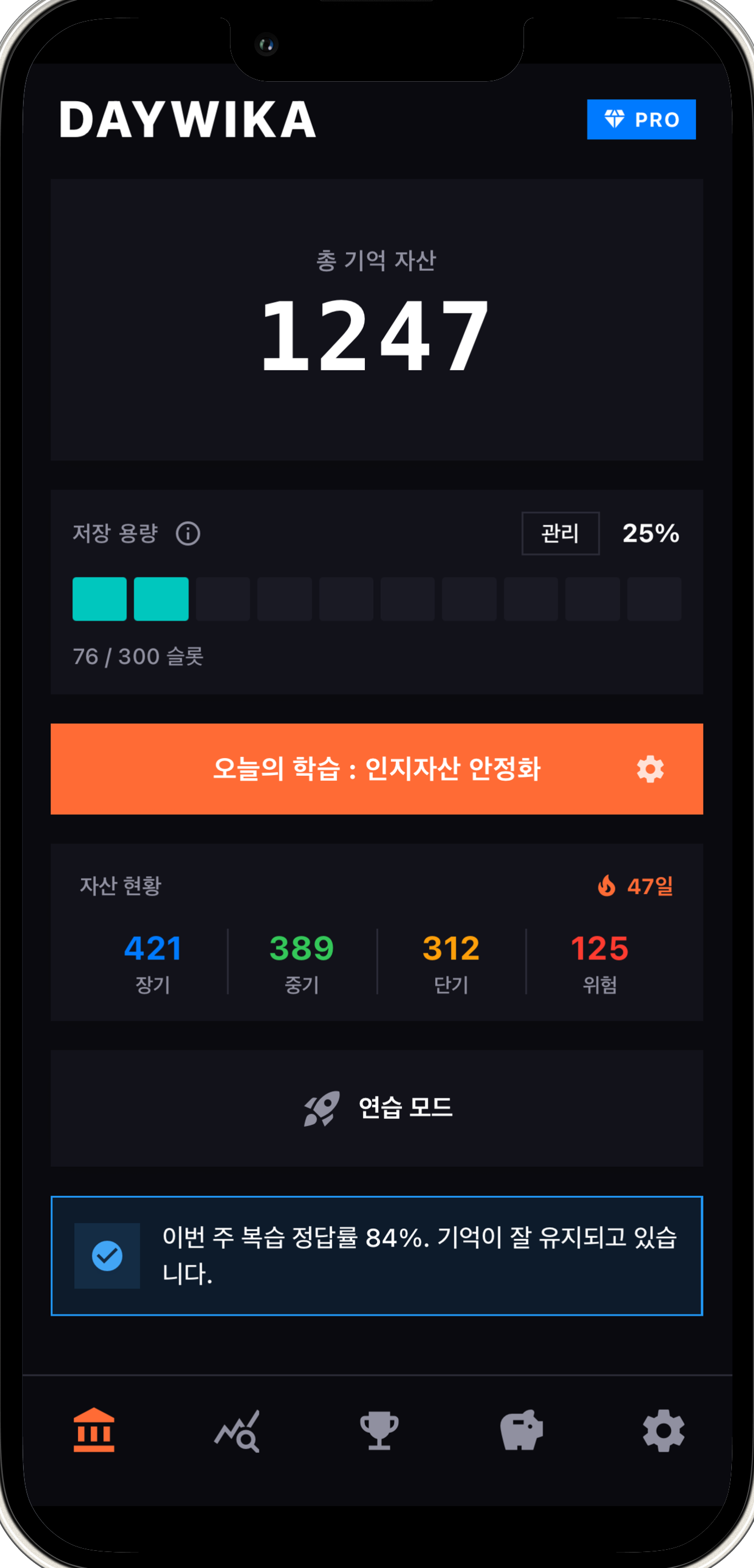Start 오늘의 학습 인지자산 안정화
Image resolution: width=754 pixels, height=1568 pixels.
376,769
